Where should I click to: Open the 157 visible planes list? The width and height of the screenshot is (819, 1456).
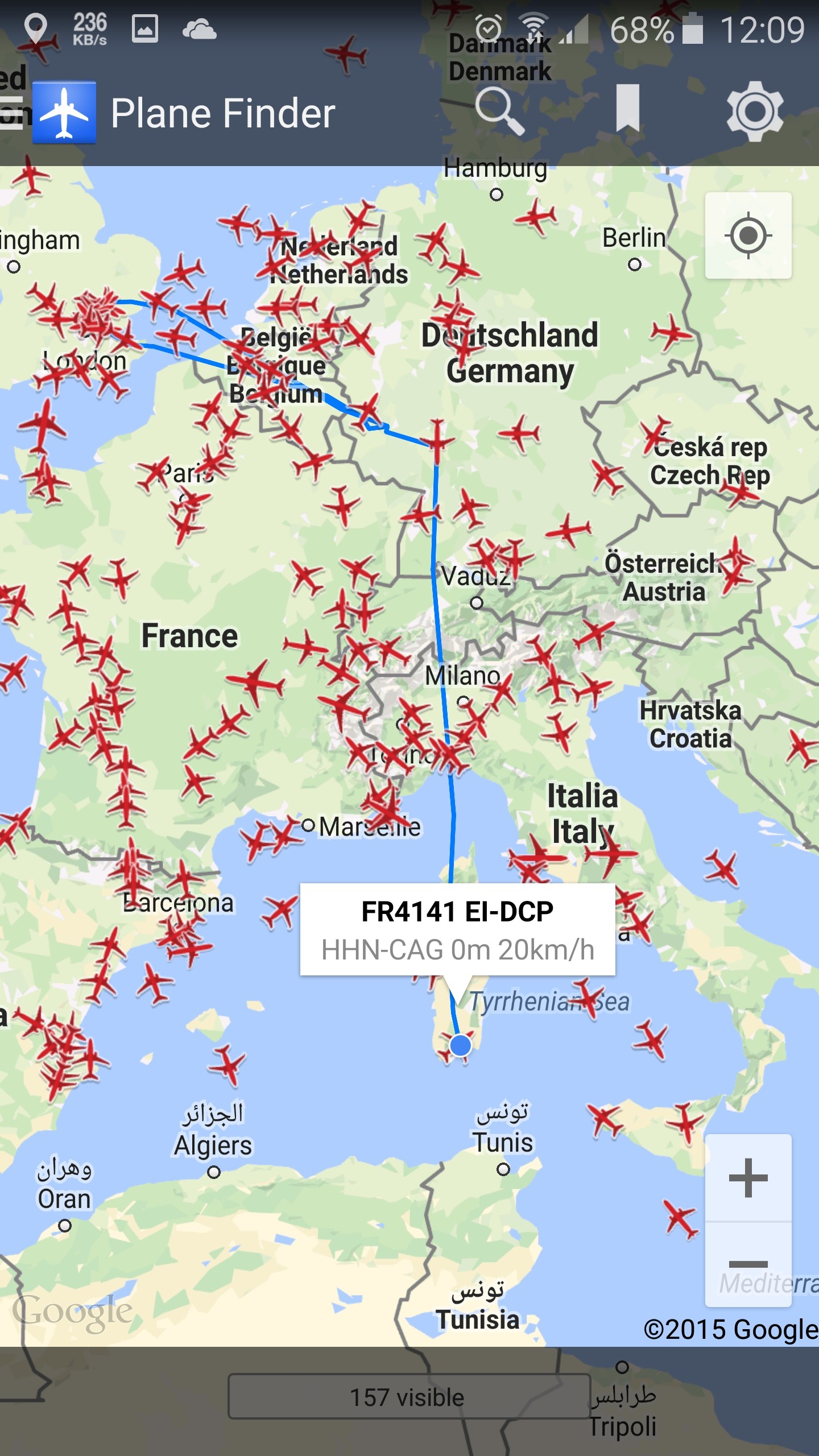(x=408, y=1397)
